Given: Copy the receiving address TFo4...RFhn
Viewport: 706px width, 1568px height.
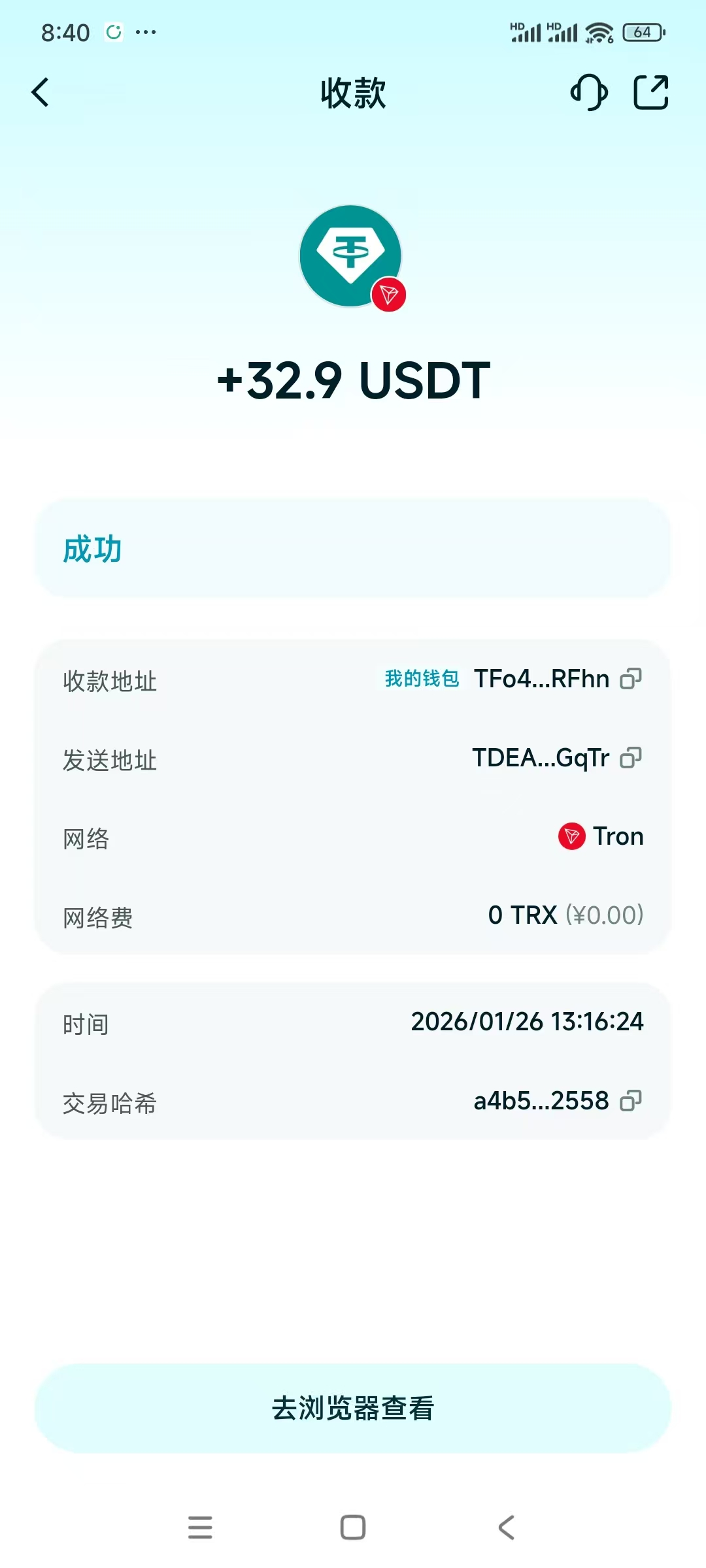Looking at the screenshot, I should click(x=631, y=679).
